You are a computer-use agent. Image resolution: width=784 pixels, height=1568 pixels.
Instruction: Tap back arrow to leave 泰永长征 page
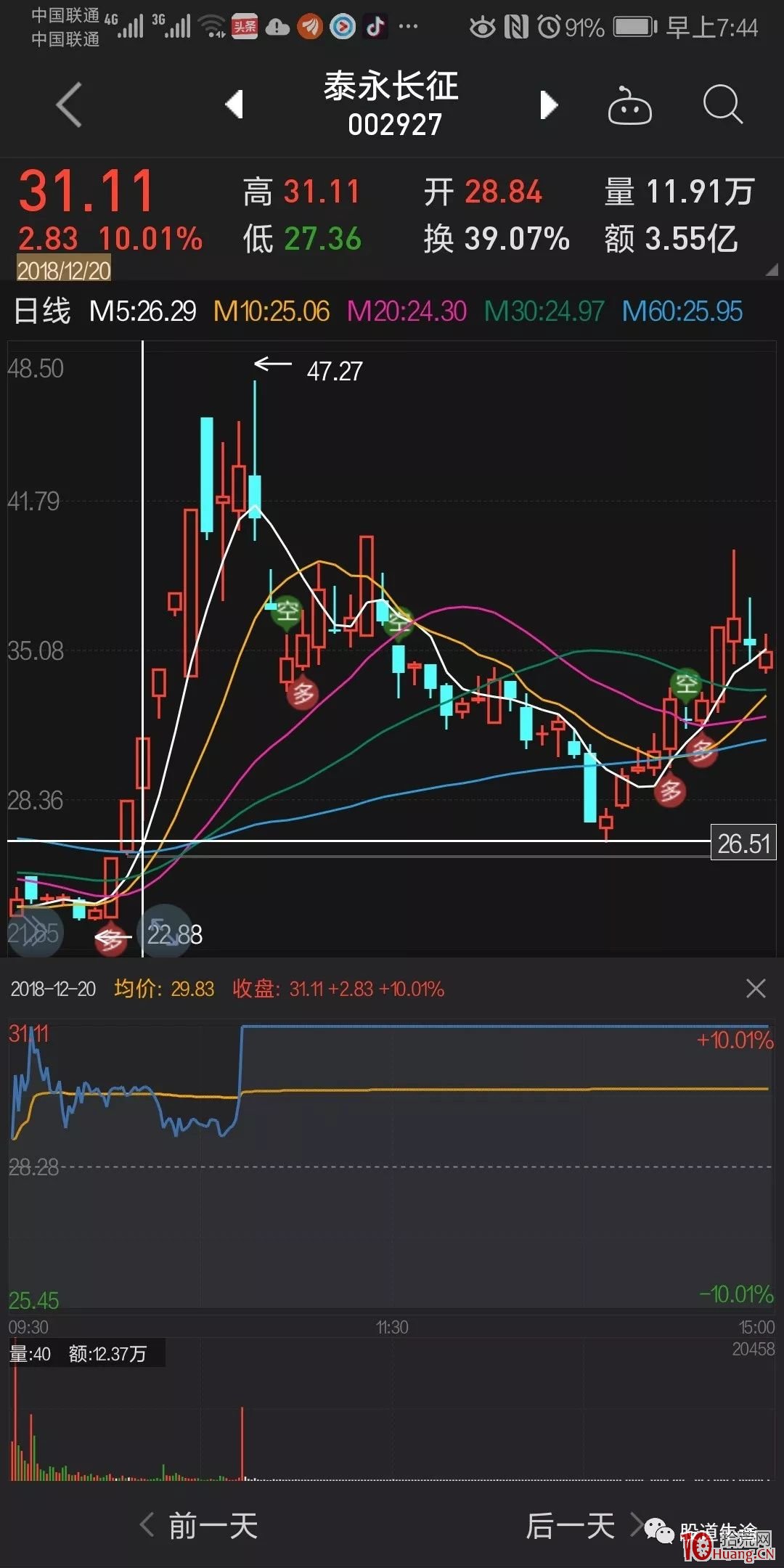click(65, 105)
